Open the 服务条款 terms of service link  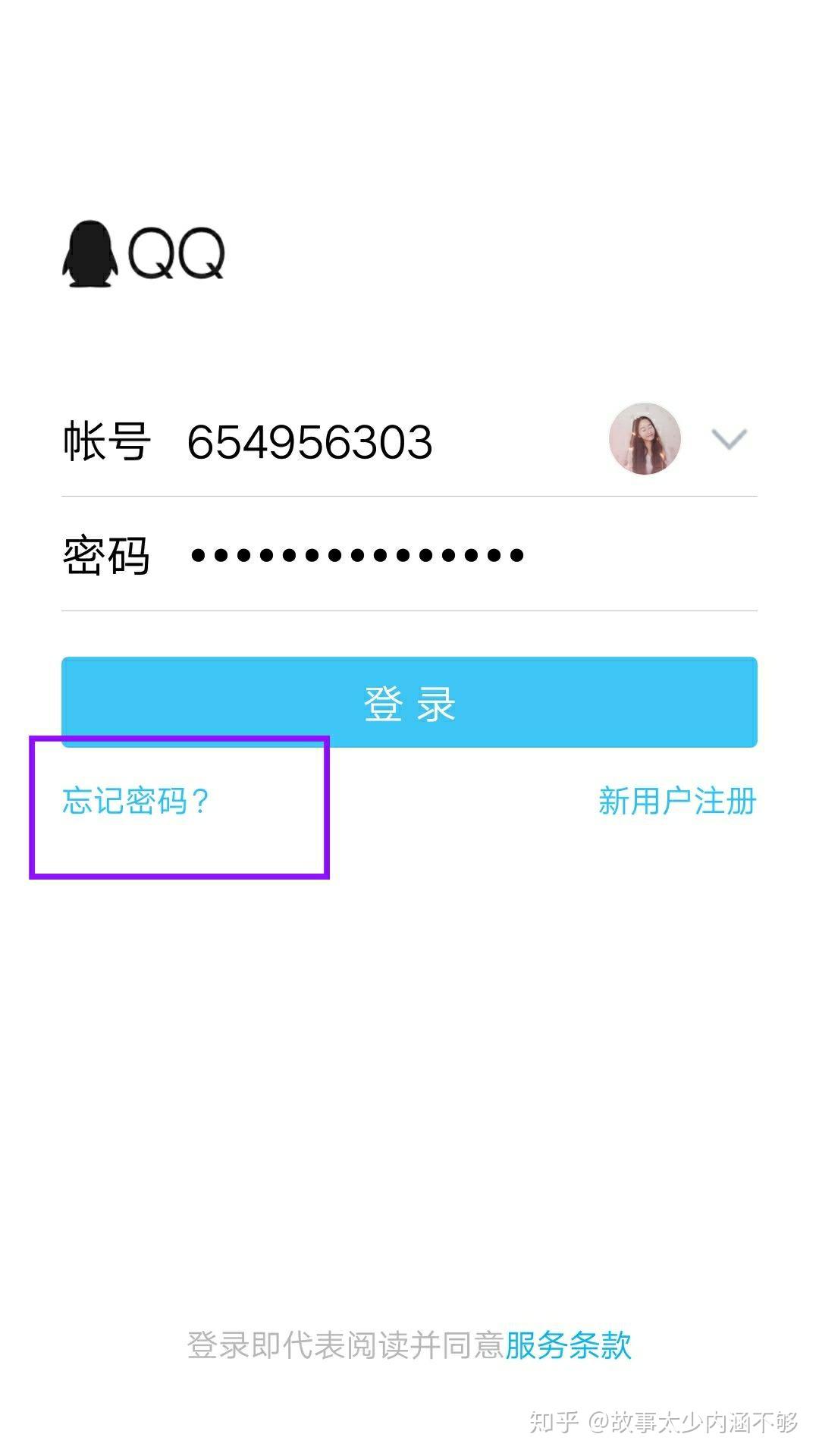click(x=568, y=1345)
